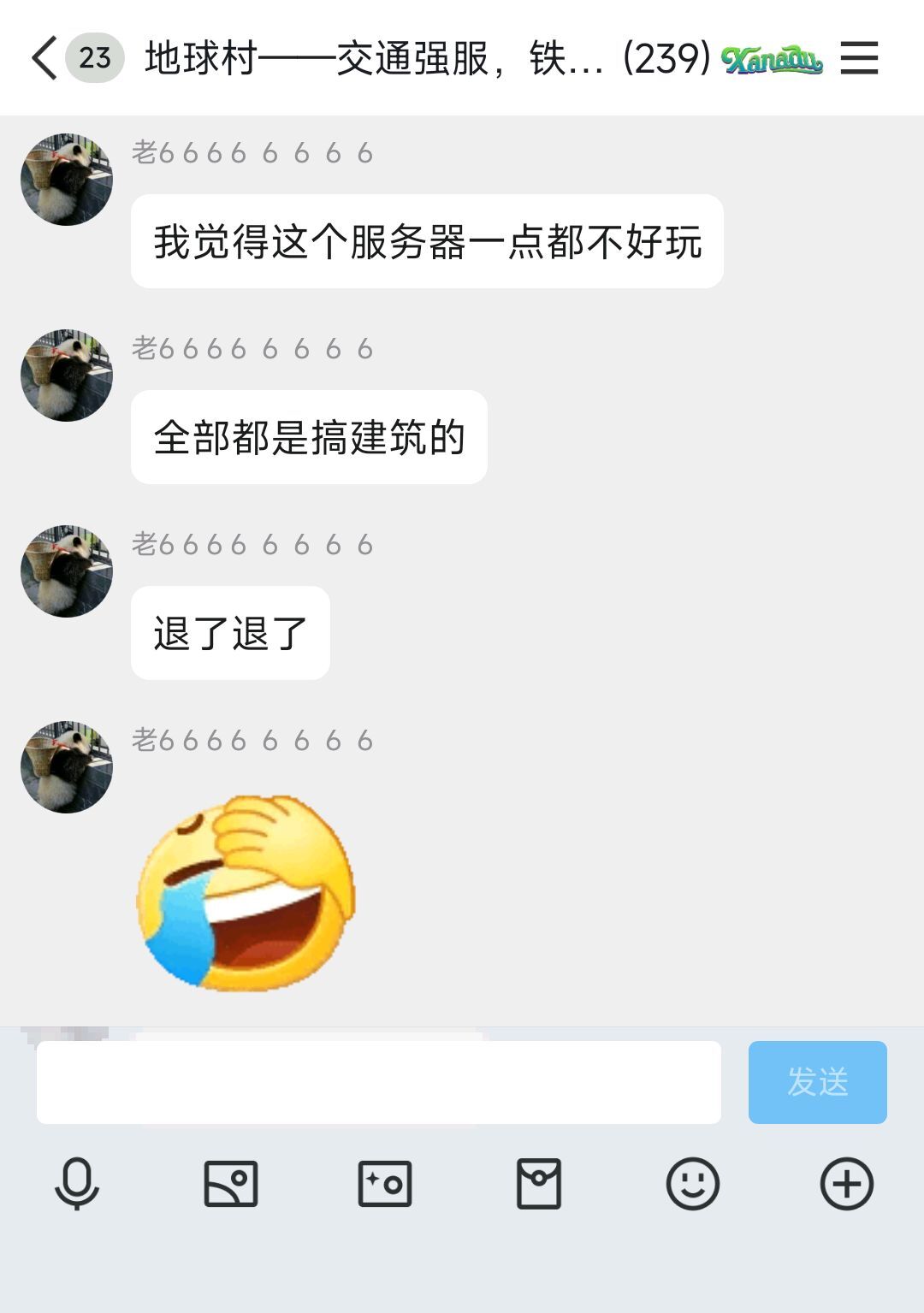
Task: Go back to the chat list
Action: tap(44, 58)
